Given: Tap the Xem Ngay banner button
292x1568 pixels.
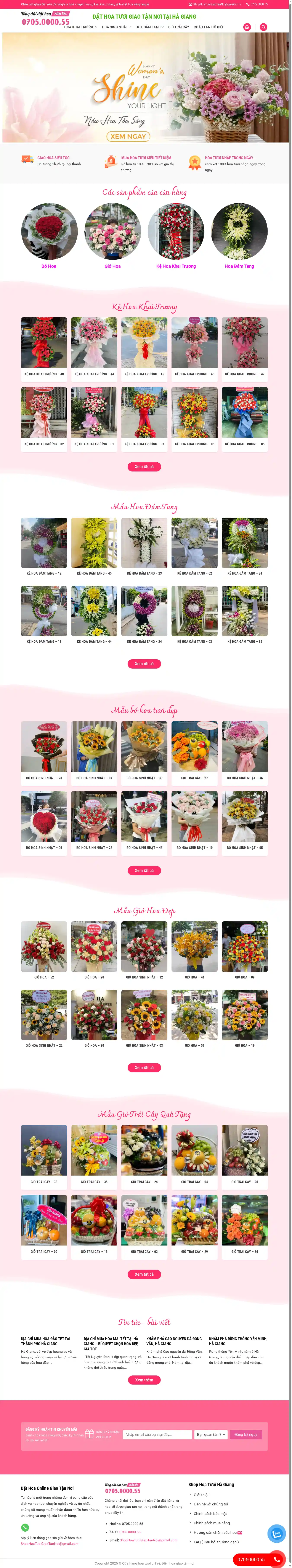Looking at the screenshot, I should (x=128, y=136).
